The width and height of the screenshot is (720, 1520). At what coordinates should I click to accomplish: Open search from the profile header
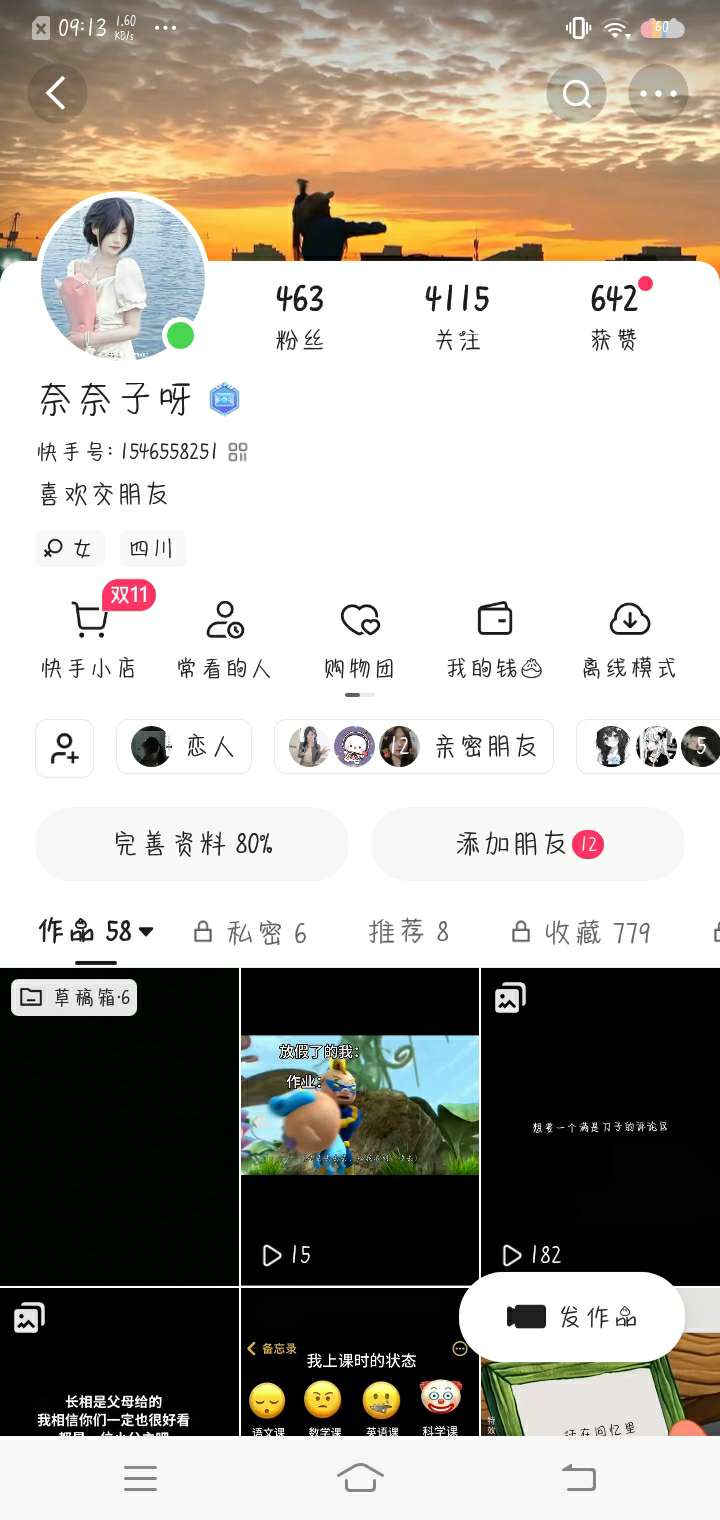577,94
